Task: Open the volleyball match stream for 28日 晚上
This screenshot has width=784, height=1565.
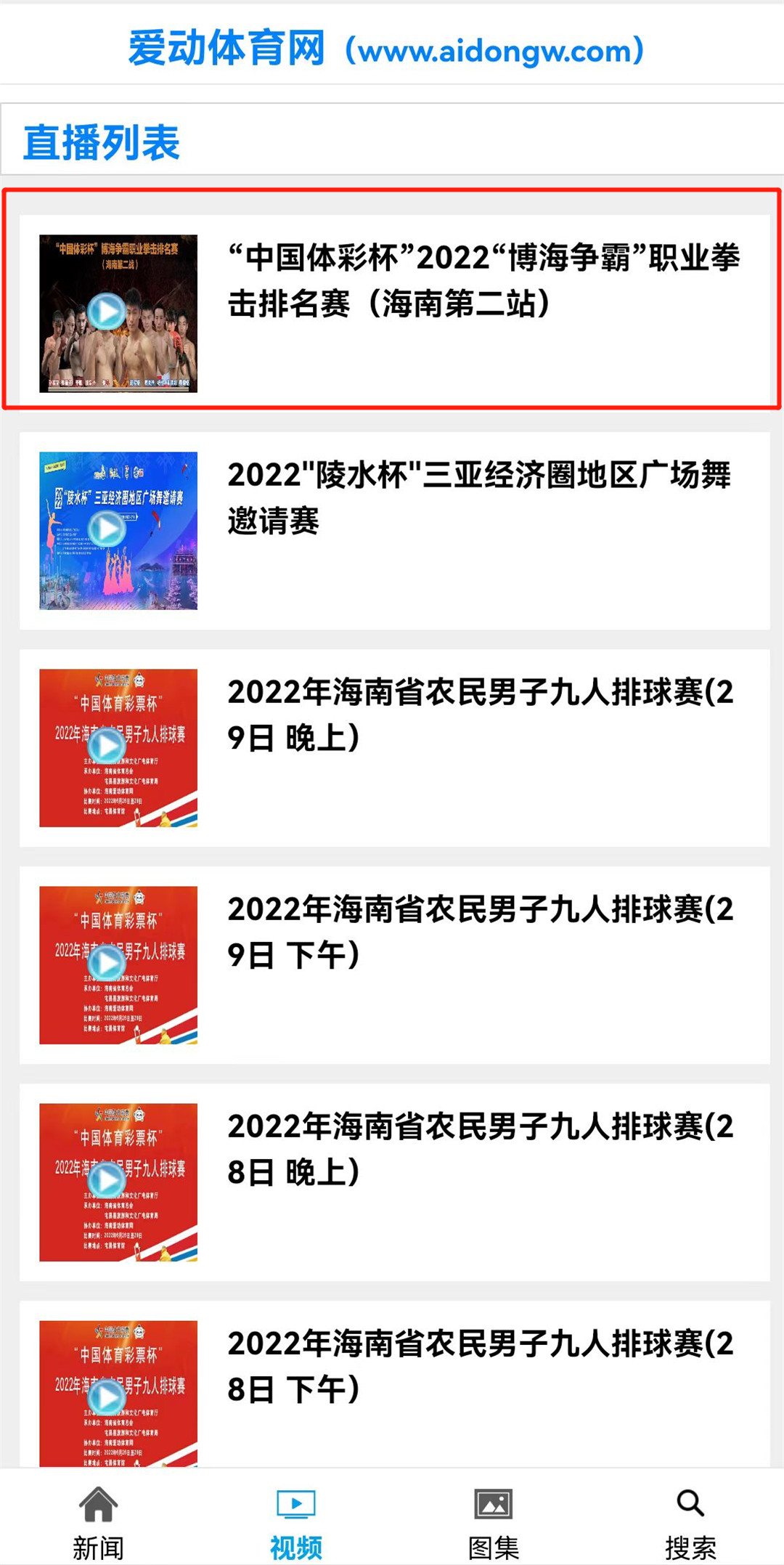Action: pos(394,1182)
